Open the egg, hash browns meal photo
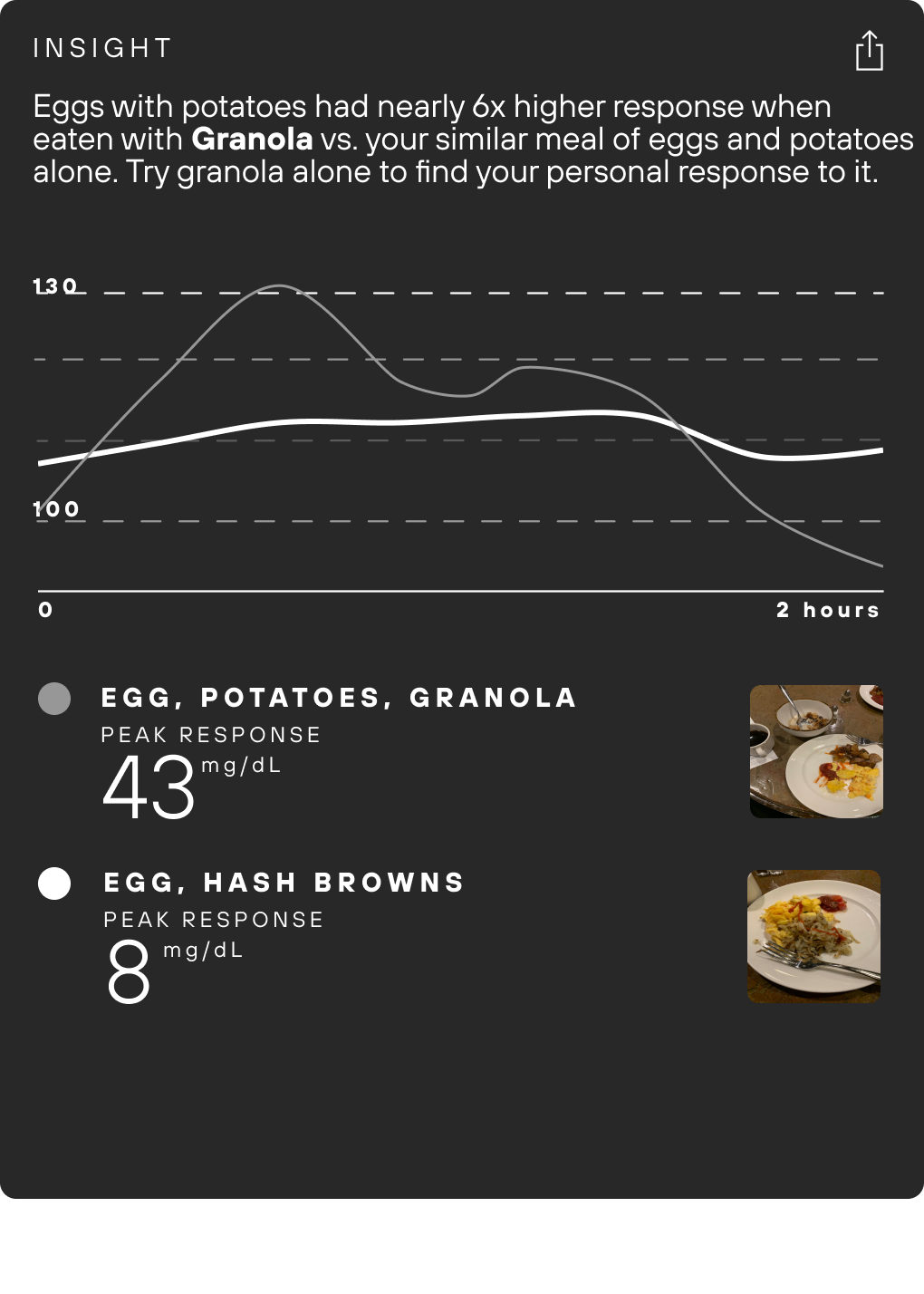 pyautogui.click(x=813, y=936)
